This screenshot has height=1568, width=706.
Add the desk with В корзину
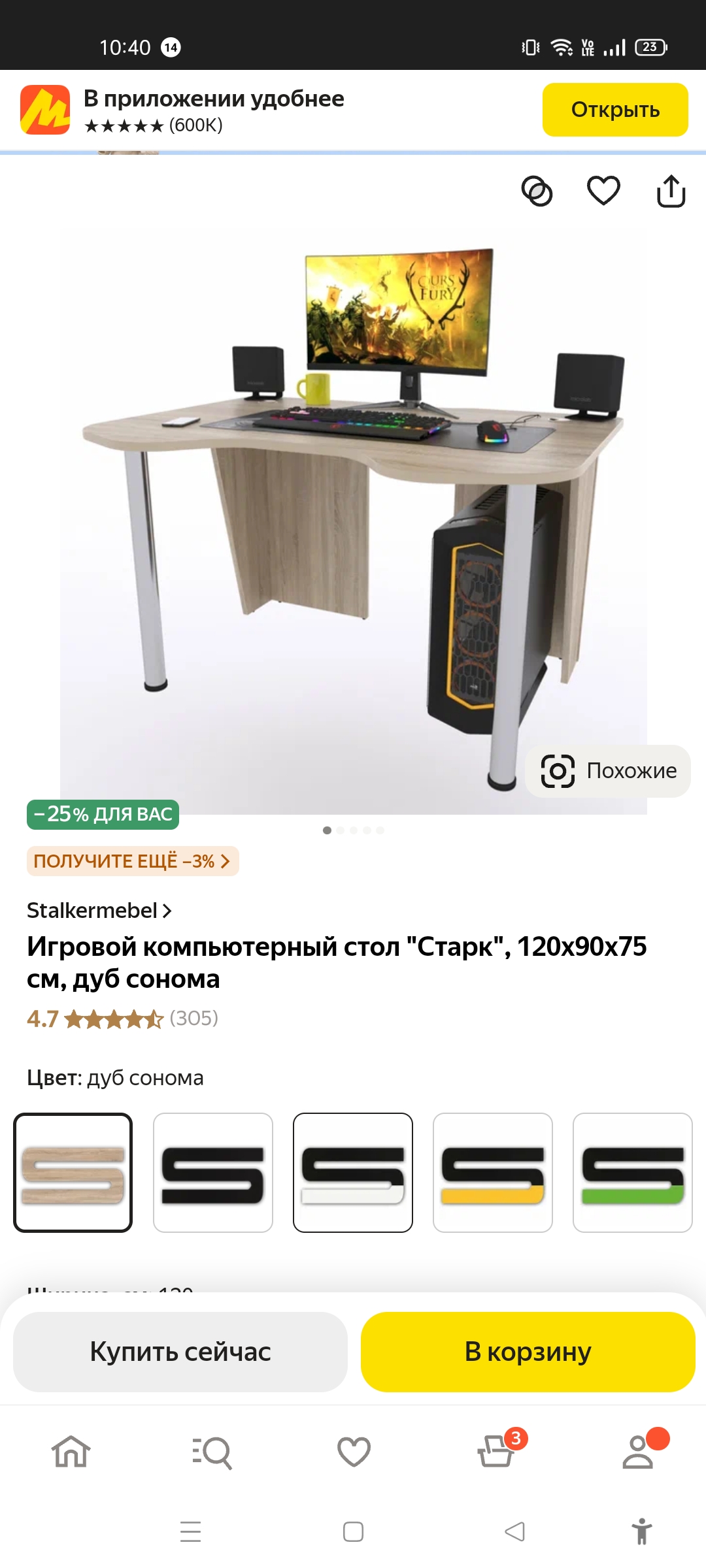point(528,1352)
